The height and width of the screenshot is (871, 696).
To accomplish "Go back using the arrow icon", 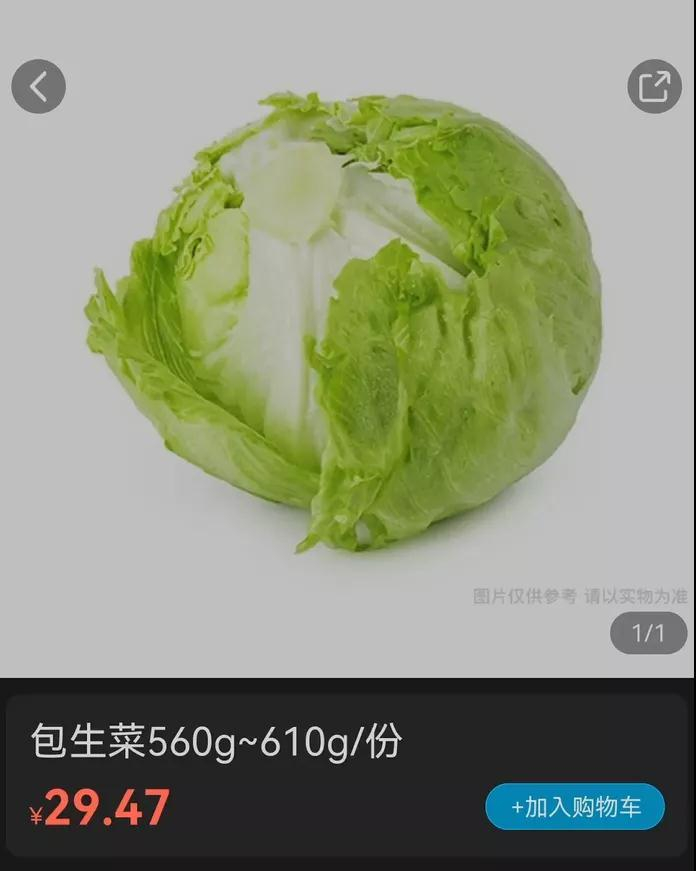I will coord(38,87).
